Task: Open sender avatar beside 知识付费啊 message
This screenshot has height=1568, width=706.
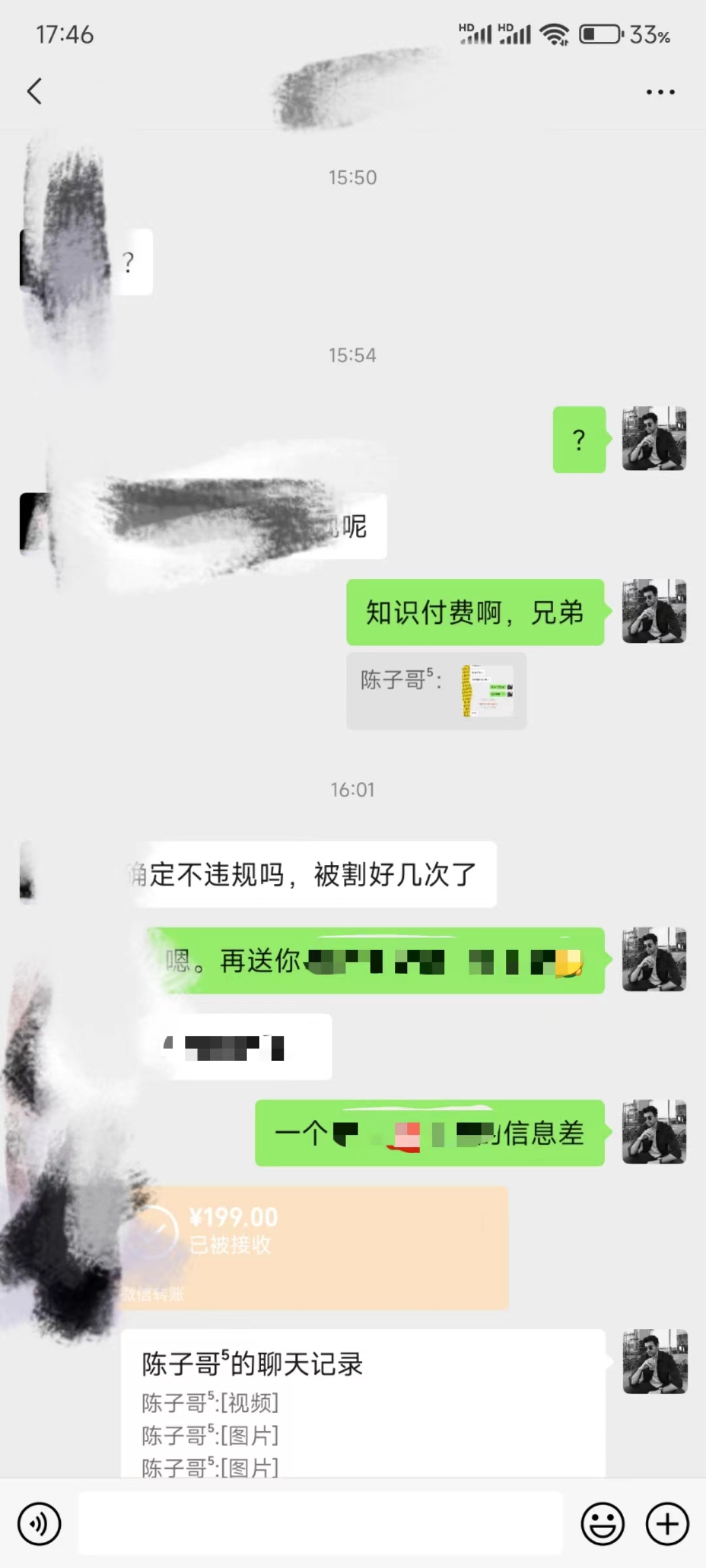Action: tap(654, 611)
